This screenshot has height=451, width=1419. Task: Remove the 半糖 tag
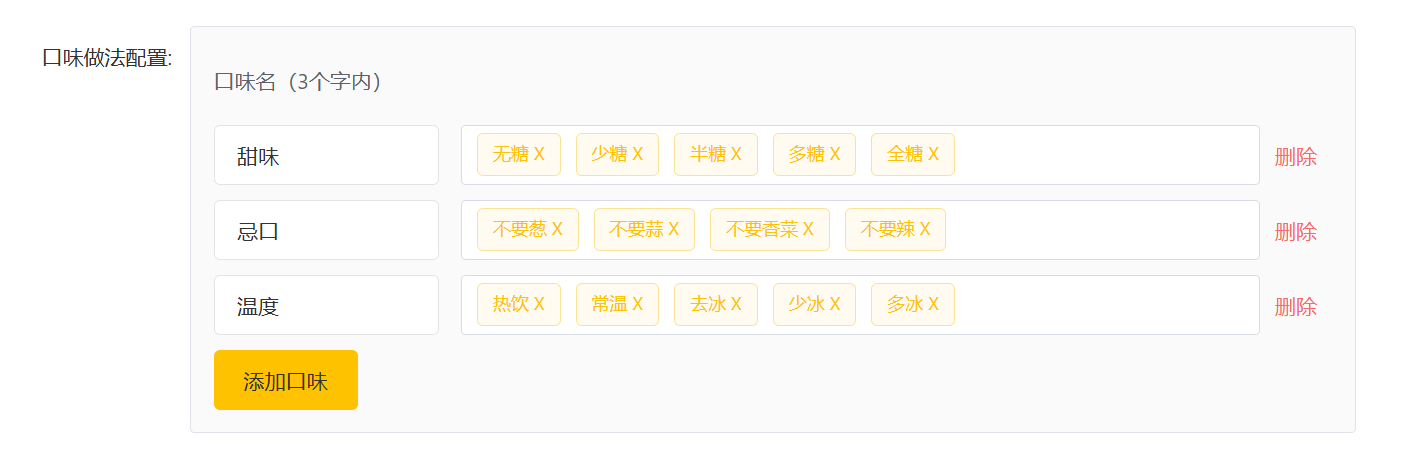(x=736, y=154)
